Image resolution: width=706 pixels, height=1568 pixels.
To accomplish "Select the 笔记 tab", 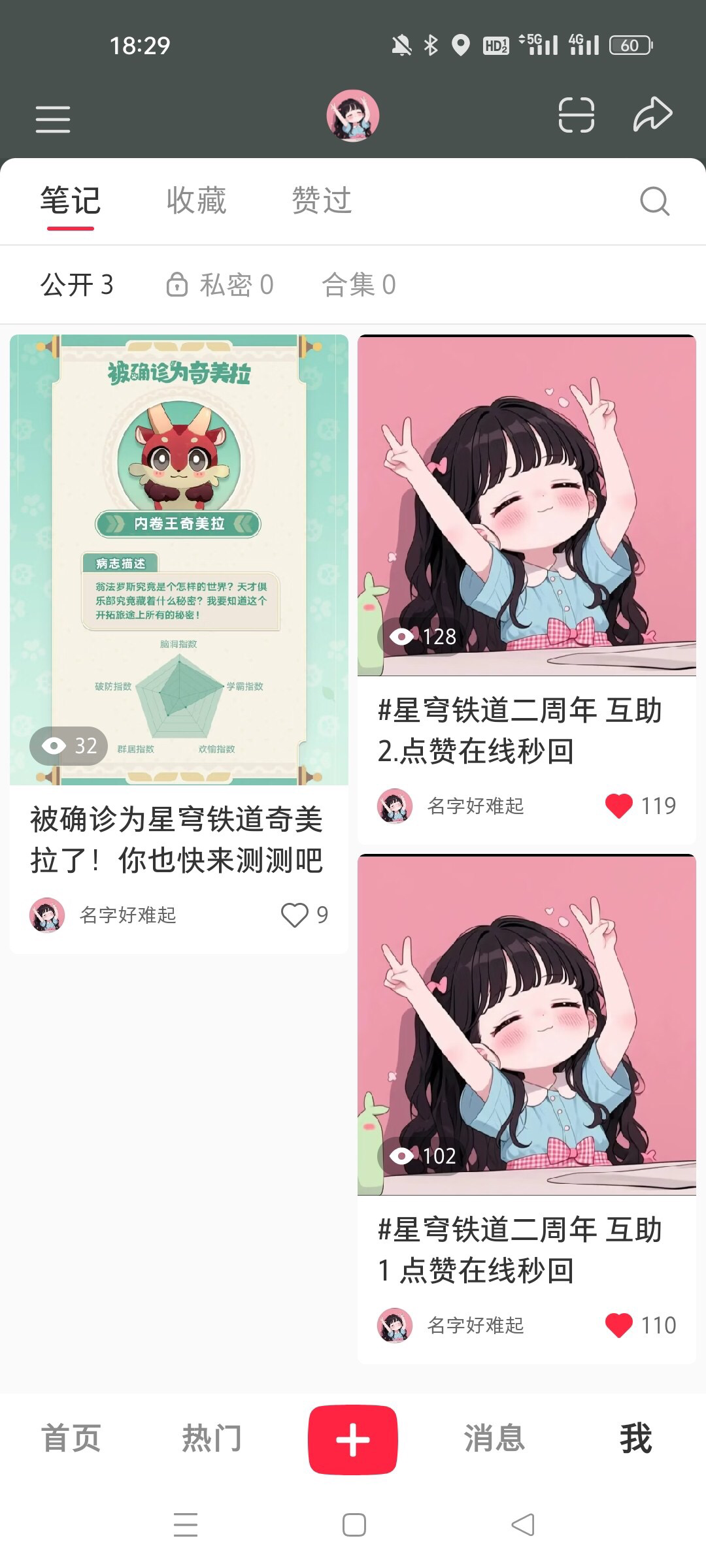I will [x=71, y=201].
